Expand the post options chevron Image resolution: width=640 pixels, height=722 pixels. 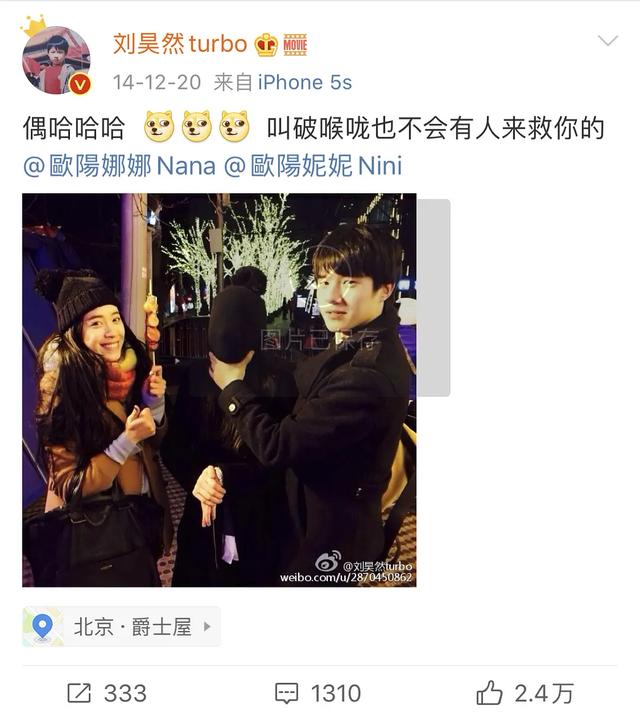click(608, 41)
